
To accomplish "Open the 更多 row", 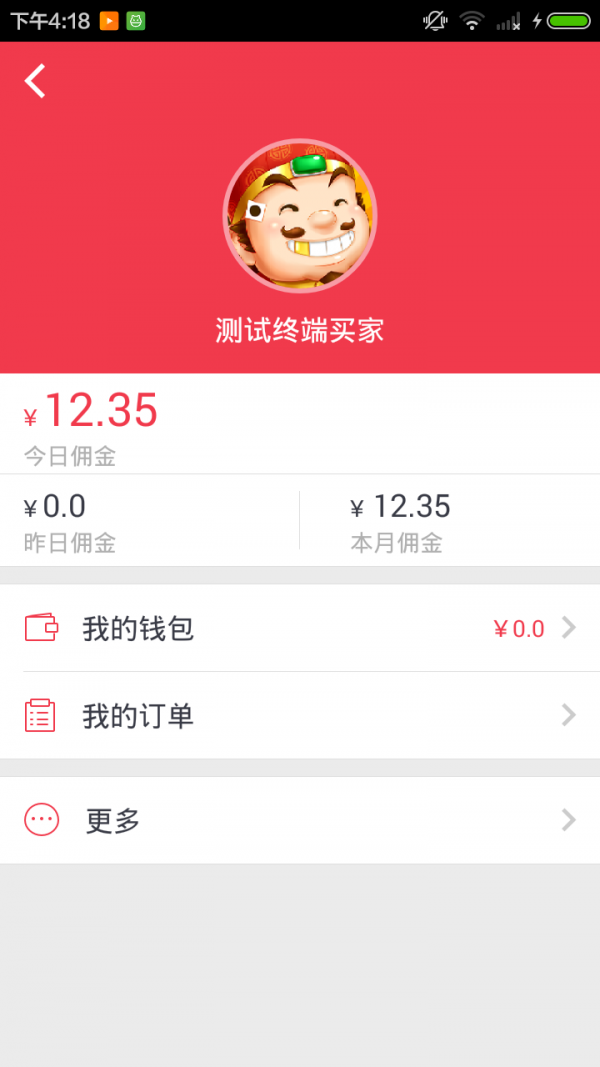I will click(300, 821).
